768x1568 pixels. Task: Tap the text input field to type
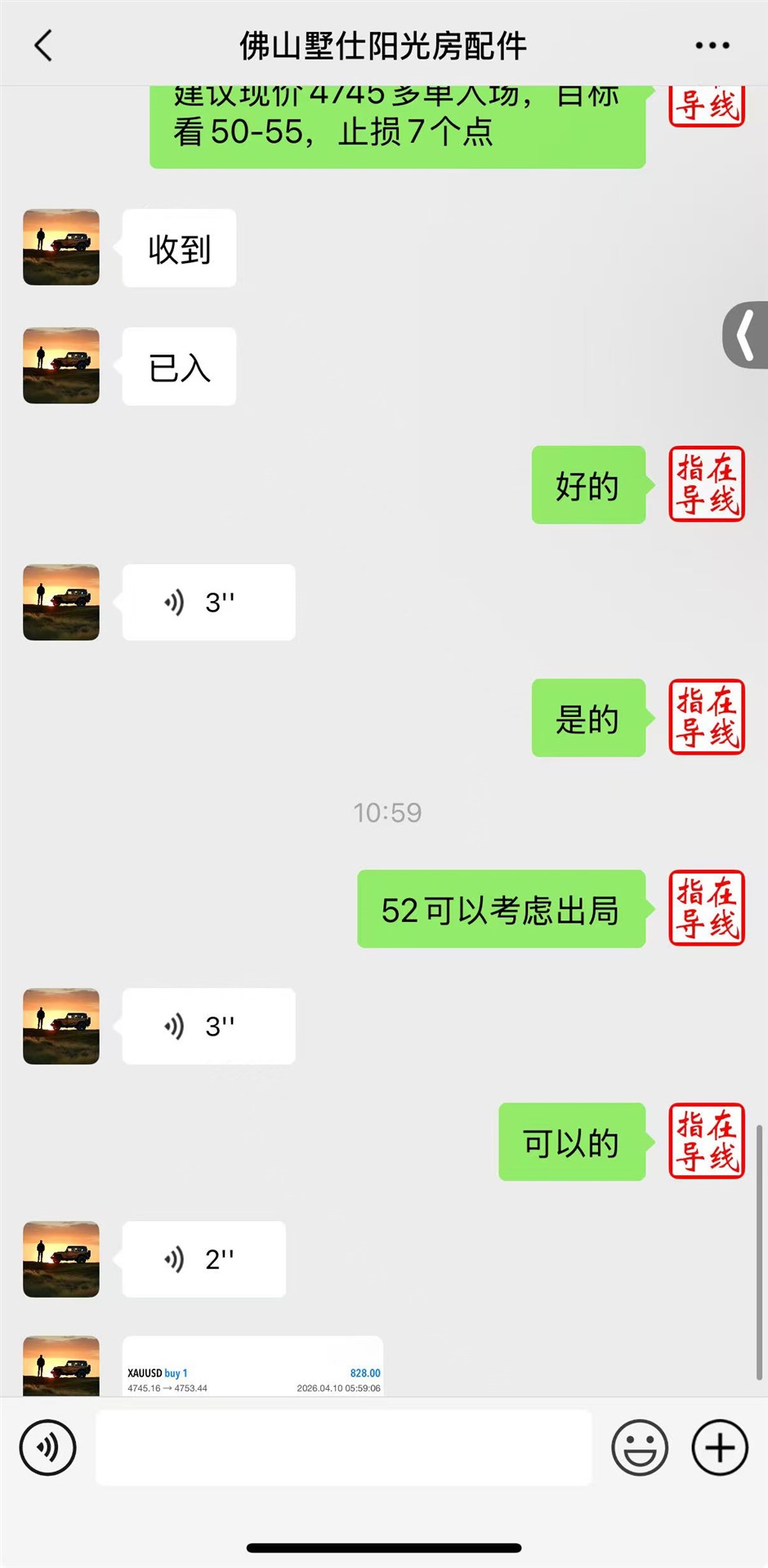(343, 1447)
